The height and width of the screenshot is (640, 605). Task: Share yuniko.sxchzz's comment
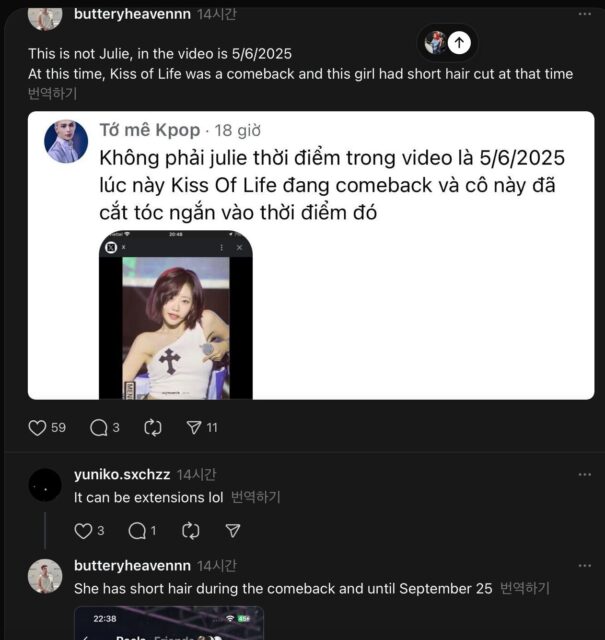[x=232, y=530]
